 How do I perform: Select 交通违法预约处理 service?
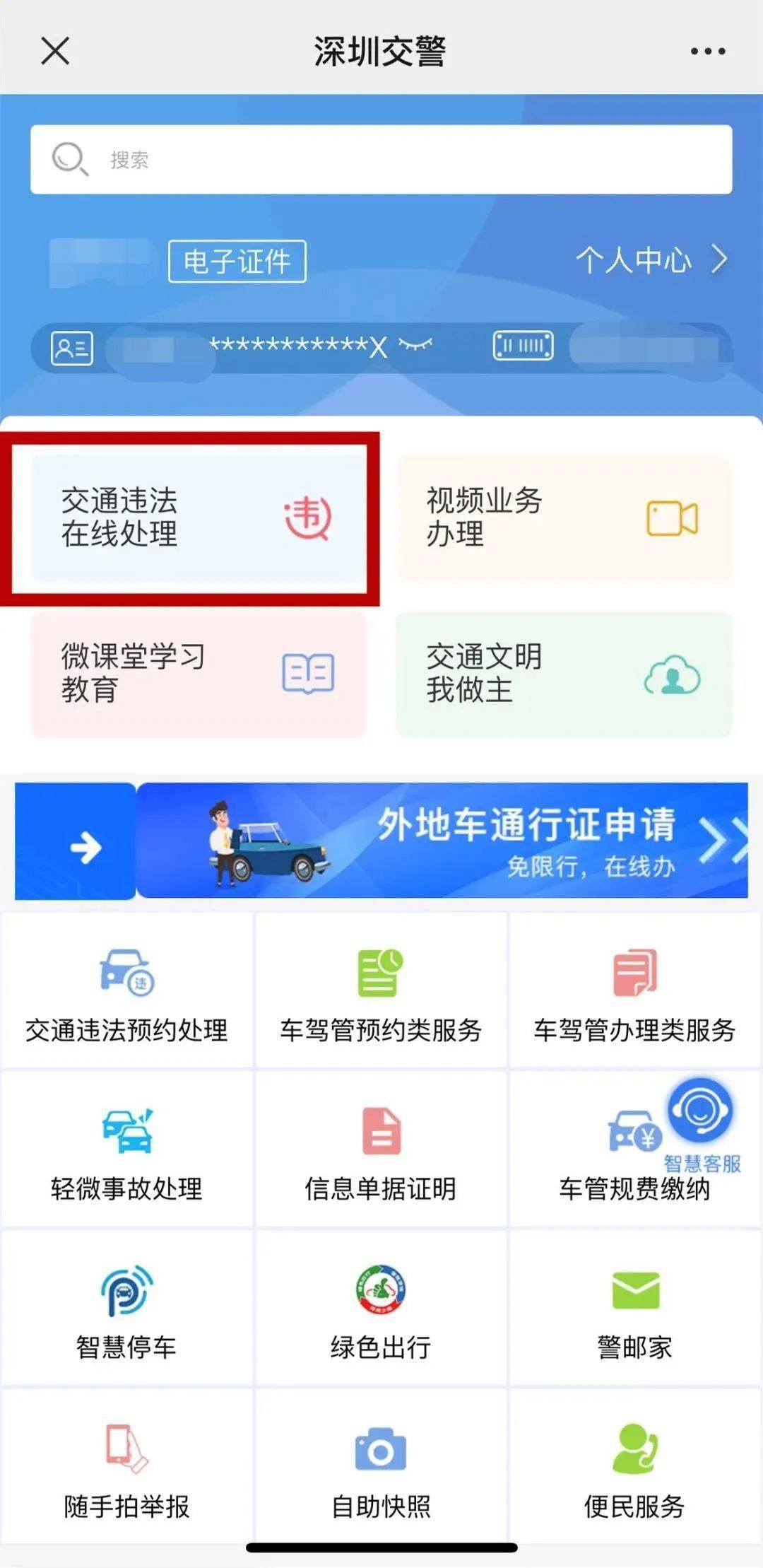coord(127,992)
